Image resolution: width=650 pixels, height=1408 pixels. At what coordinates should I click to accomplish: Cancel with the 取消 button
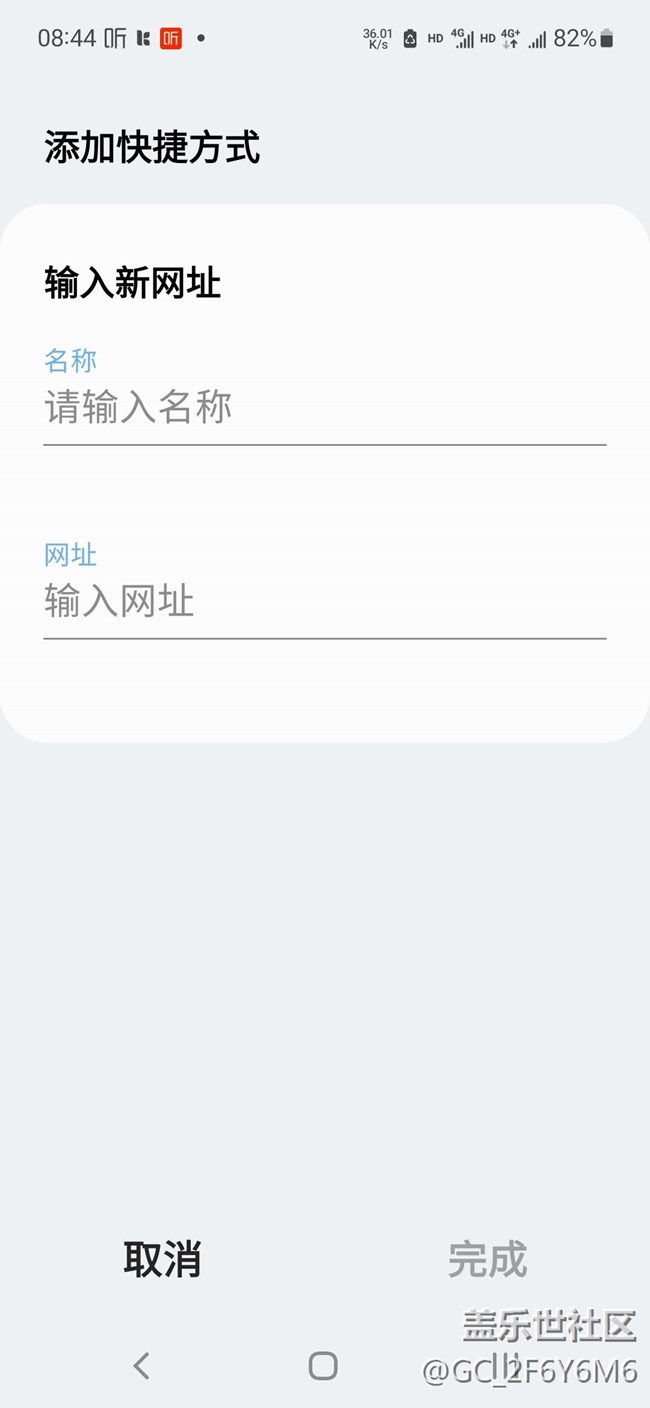(x=163, y=1259)
